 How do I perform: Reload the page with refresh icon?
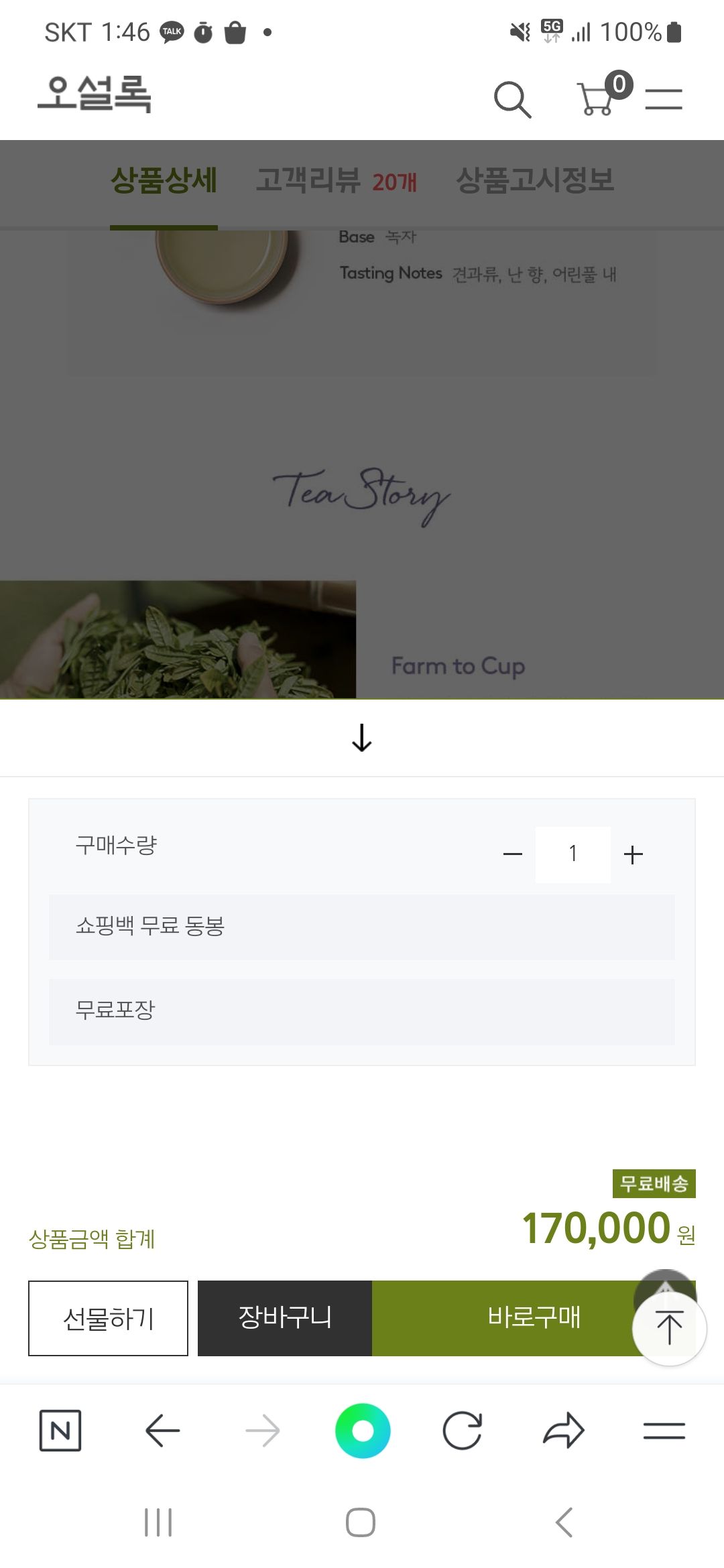(x=463, y=1431)
